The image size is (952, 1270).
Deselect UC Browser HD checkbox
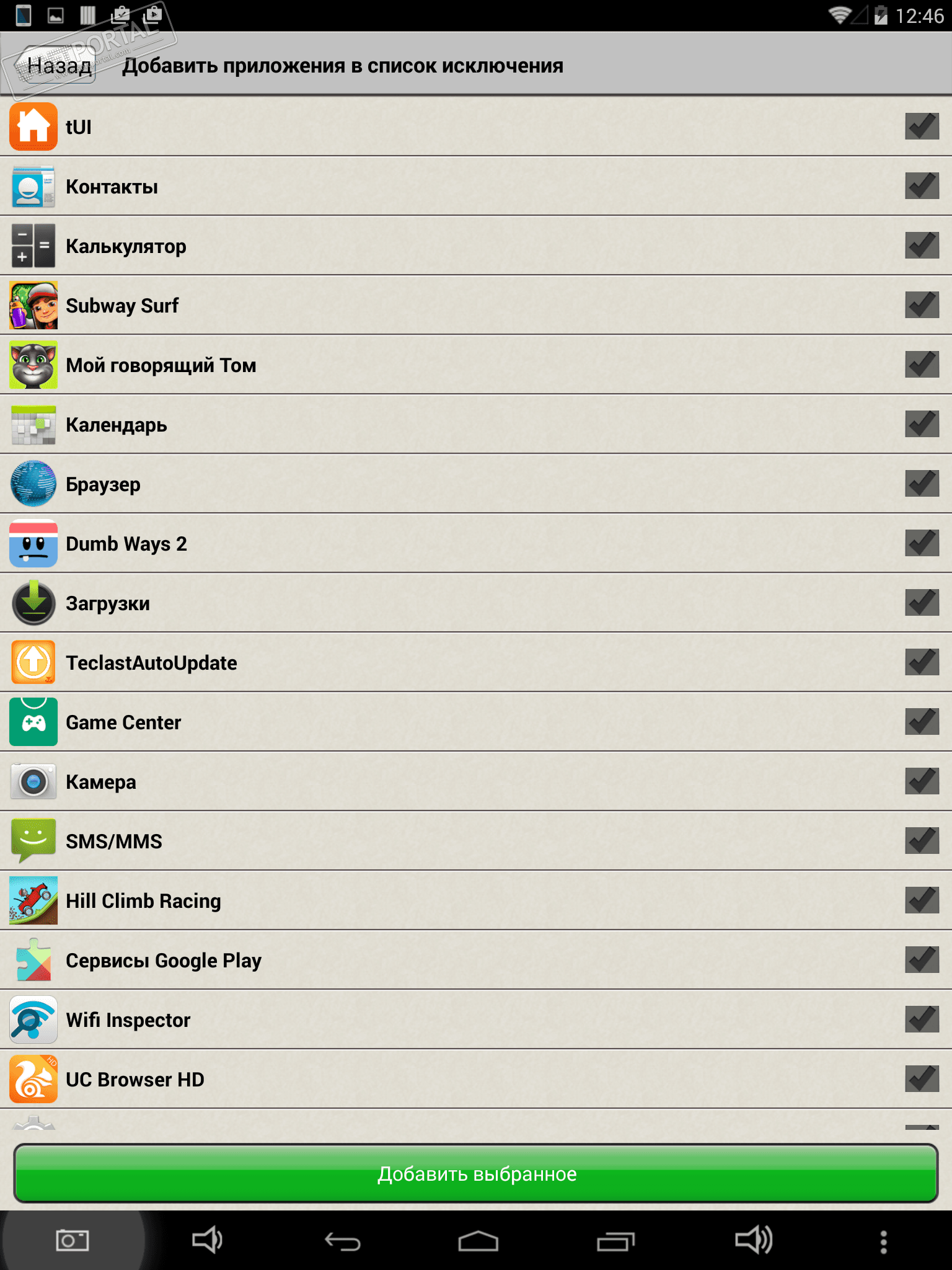pos(922,1079)
